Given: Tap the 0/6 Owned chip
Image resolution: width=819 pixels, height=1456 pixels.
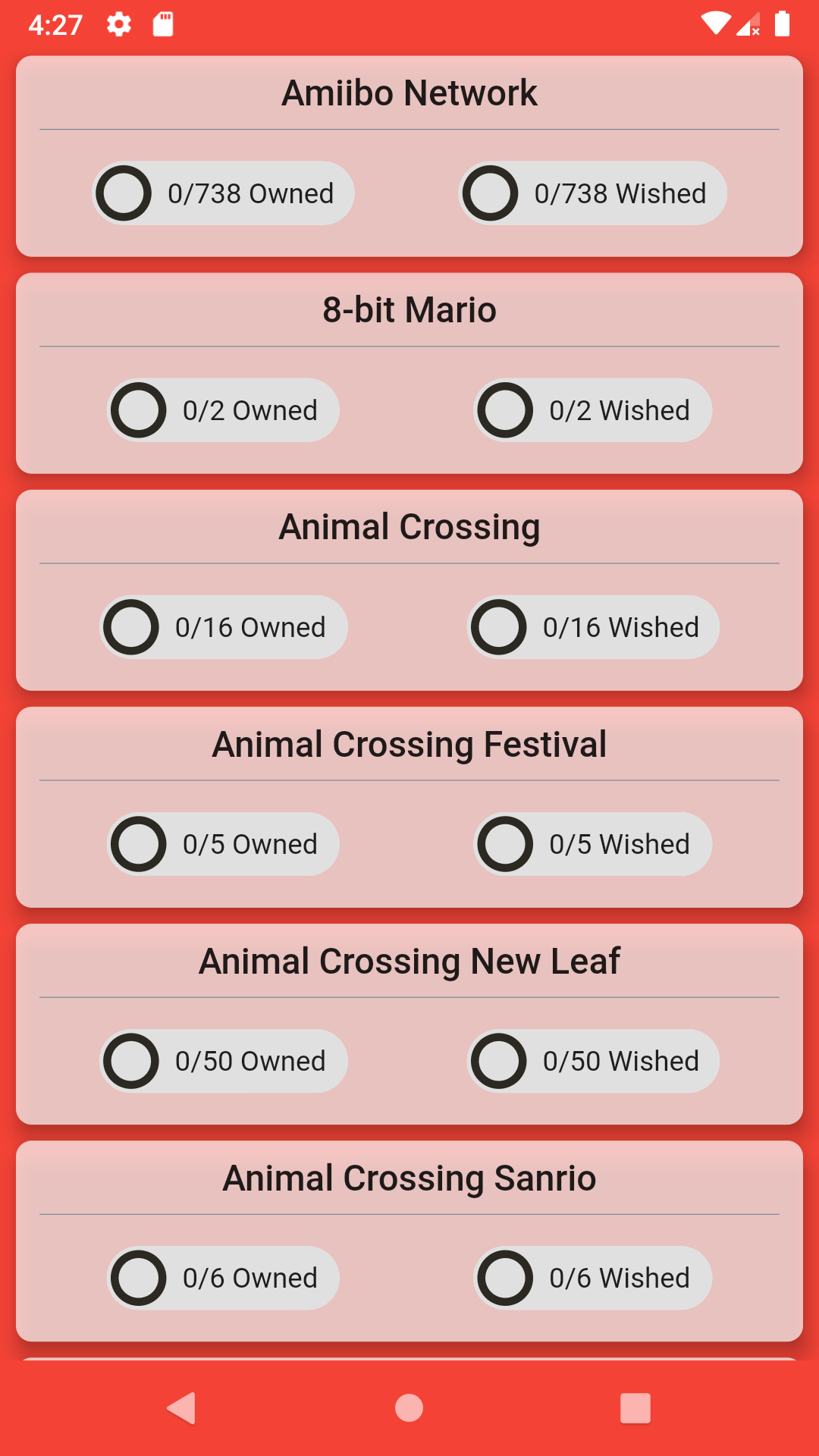Looking at the screenshot, I should pos(224,1278).
